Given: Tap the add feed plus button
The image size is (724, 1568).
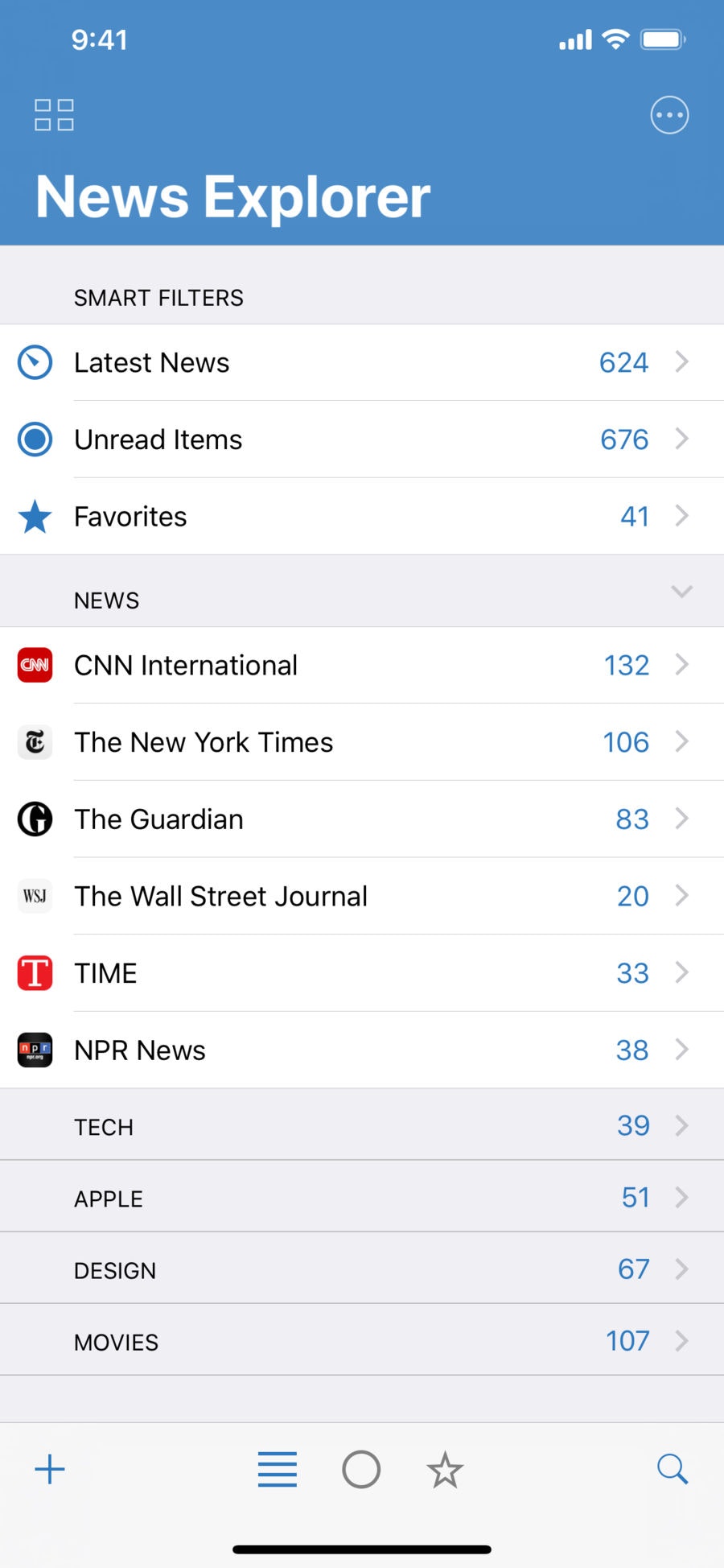Looking at the screenshot, I should tap(50, 1469).
